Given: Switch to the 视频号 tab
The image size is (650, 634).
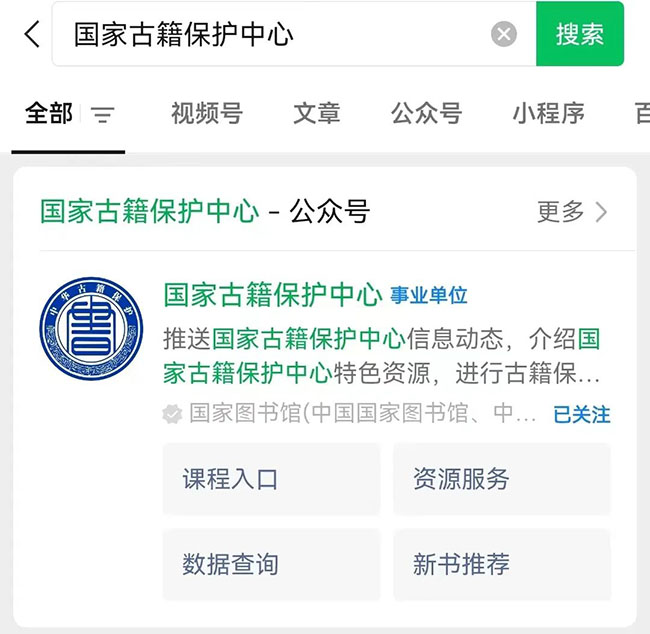Looking at the screenshot, I should coord(206,114).
